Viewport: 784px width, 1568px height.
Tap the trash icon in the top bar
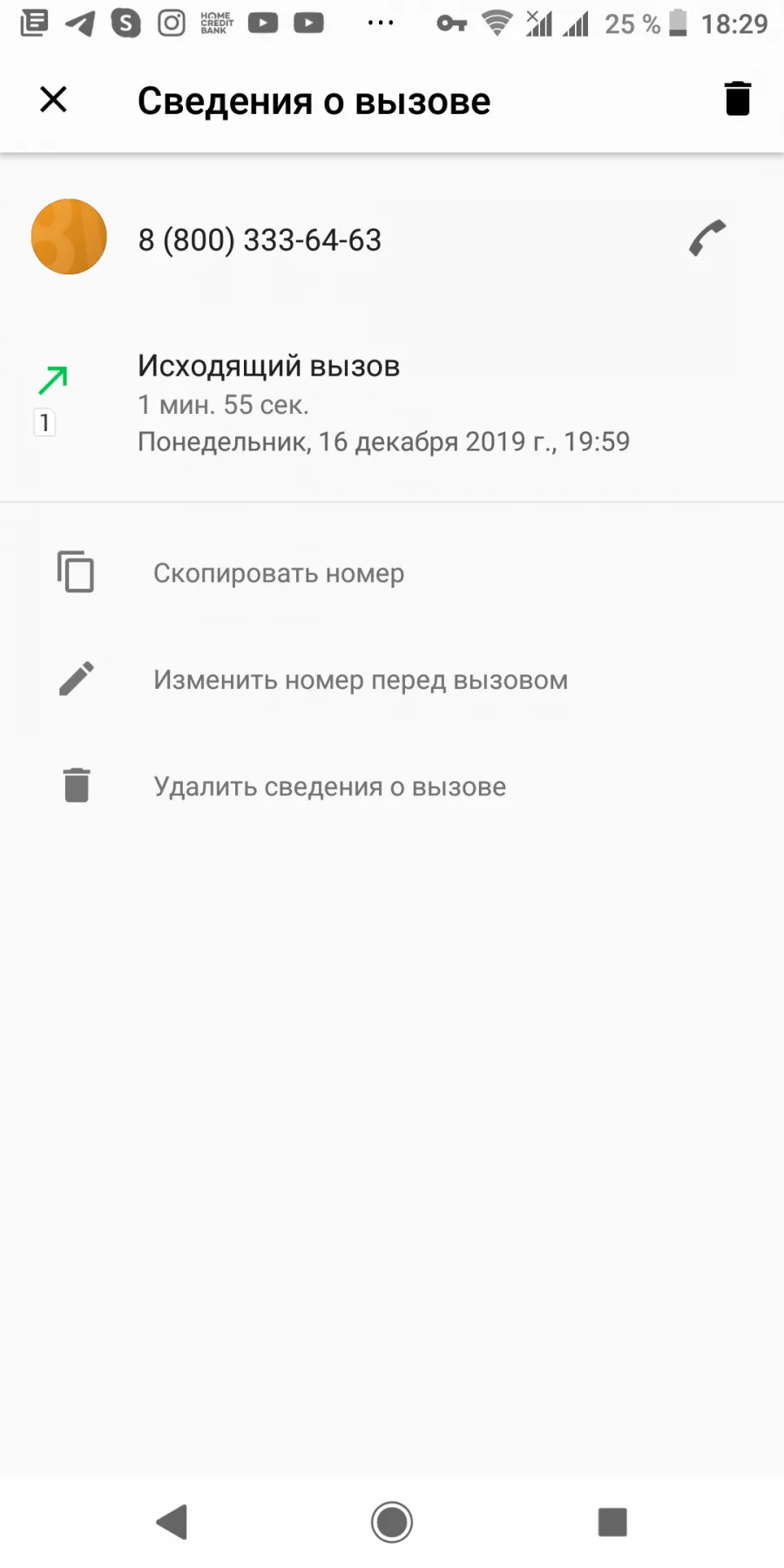(738, 98)
